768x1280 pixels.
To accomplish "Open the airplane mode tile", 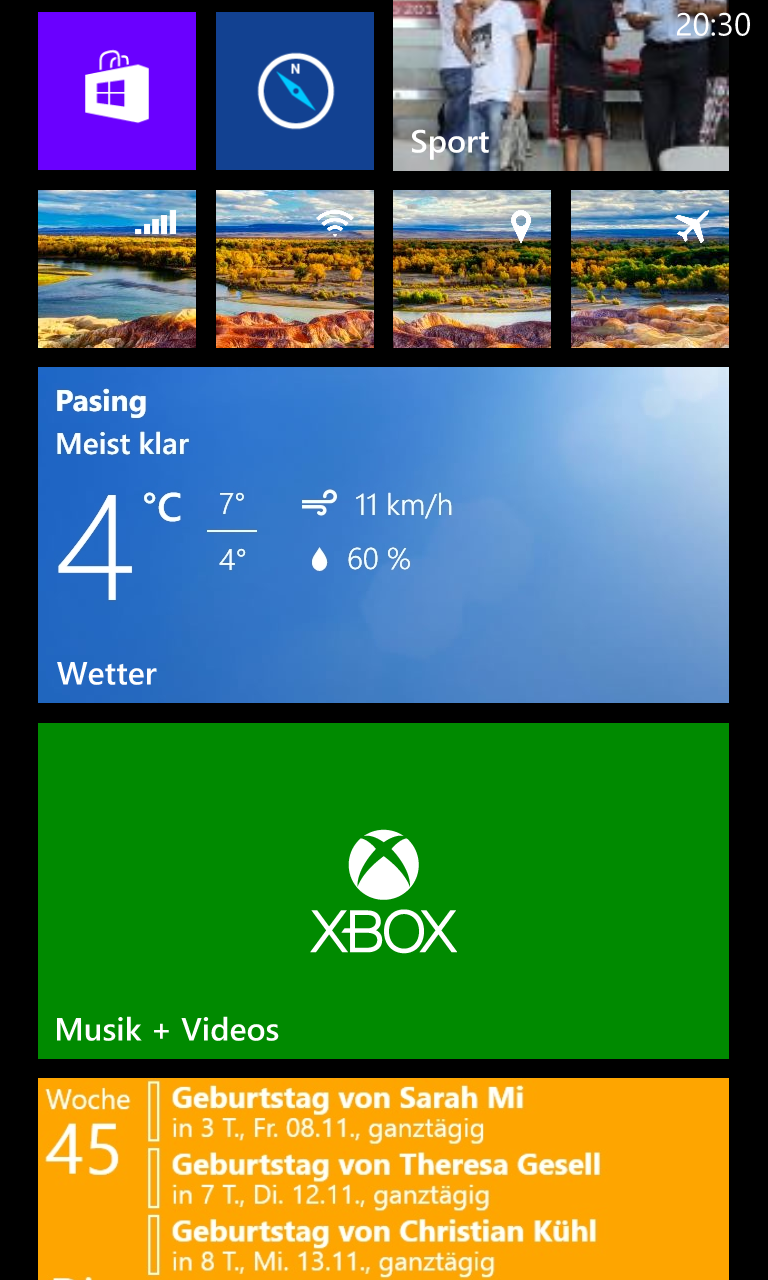I will tap(650, 269).
